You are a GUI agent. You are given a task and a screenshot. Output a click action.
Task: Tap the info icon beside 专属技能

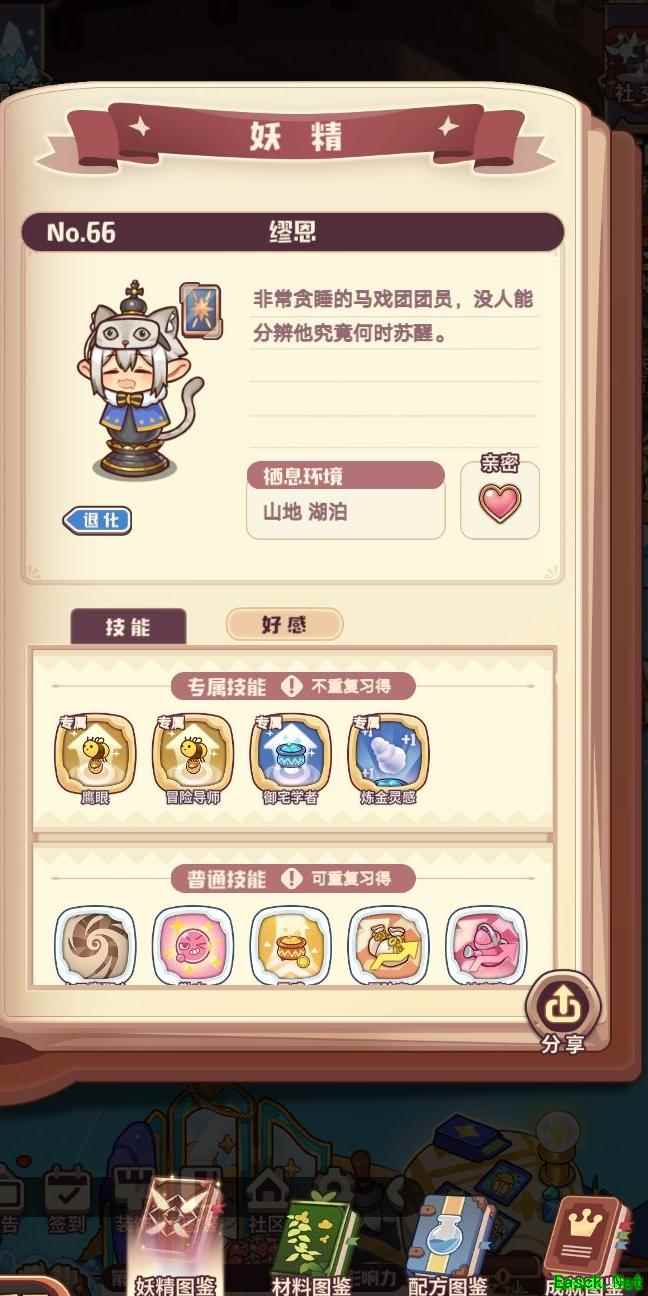pyautogui.click(x=290, y=686)
